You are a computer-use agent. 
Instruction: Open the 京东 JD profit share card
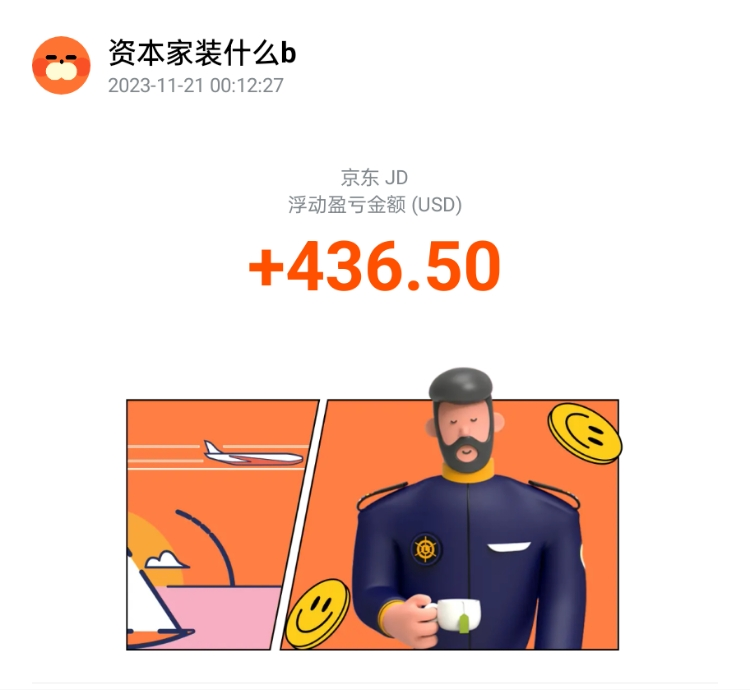374,400
